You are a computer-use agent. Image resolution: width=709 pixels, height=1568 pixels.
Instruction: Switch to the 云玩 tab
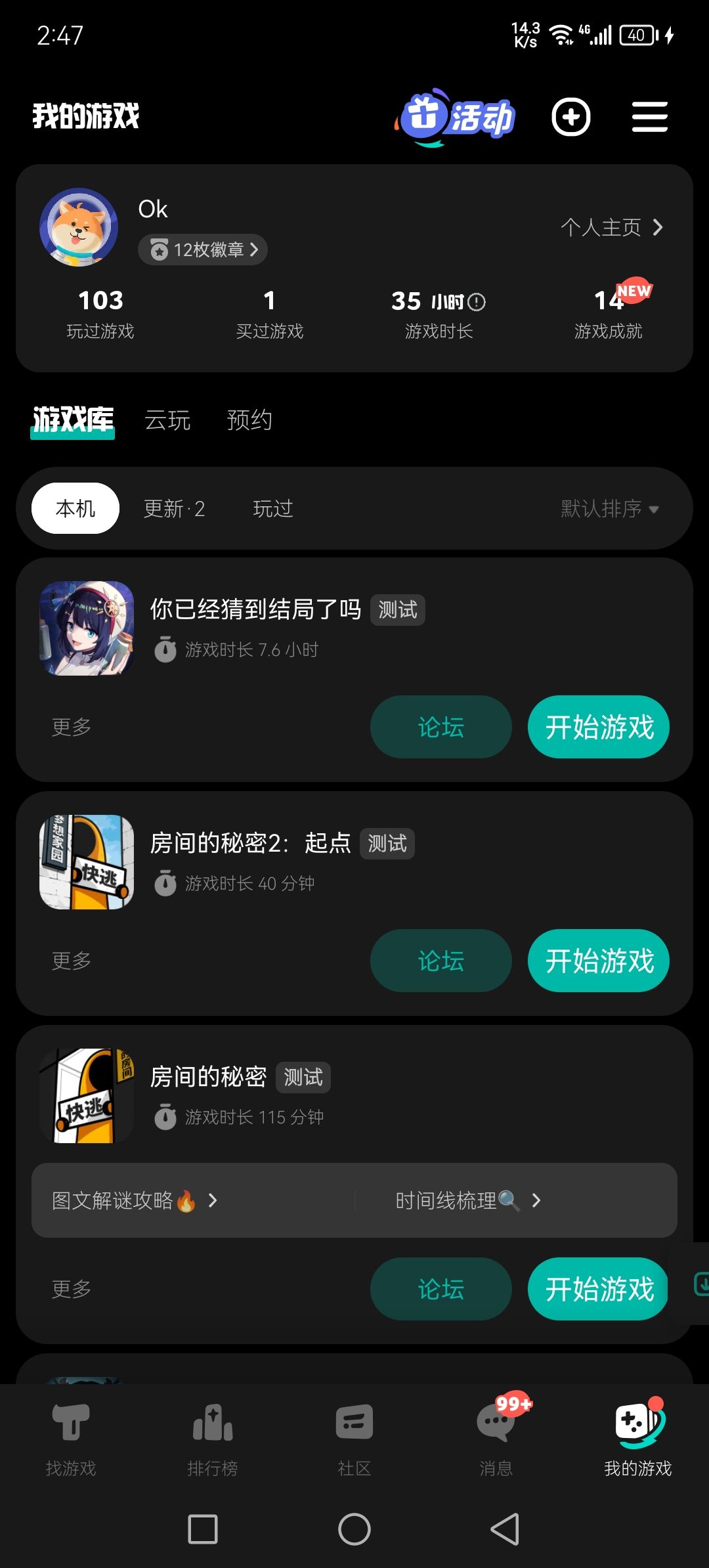pyautogui.click(x=167, y=420)
